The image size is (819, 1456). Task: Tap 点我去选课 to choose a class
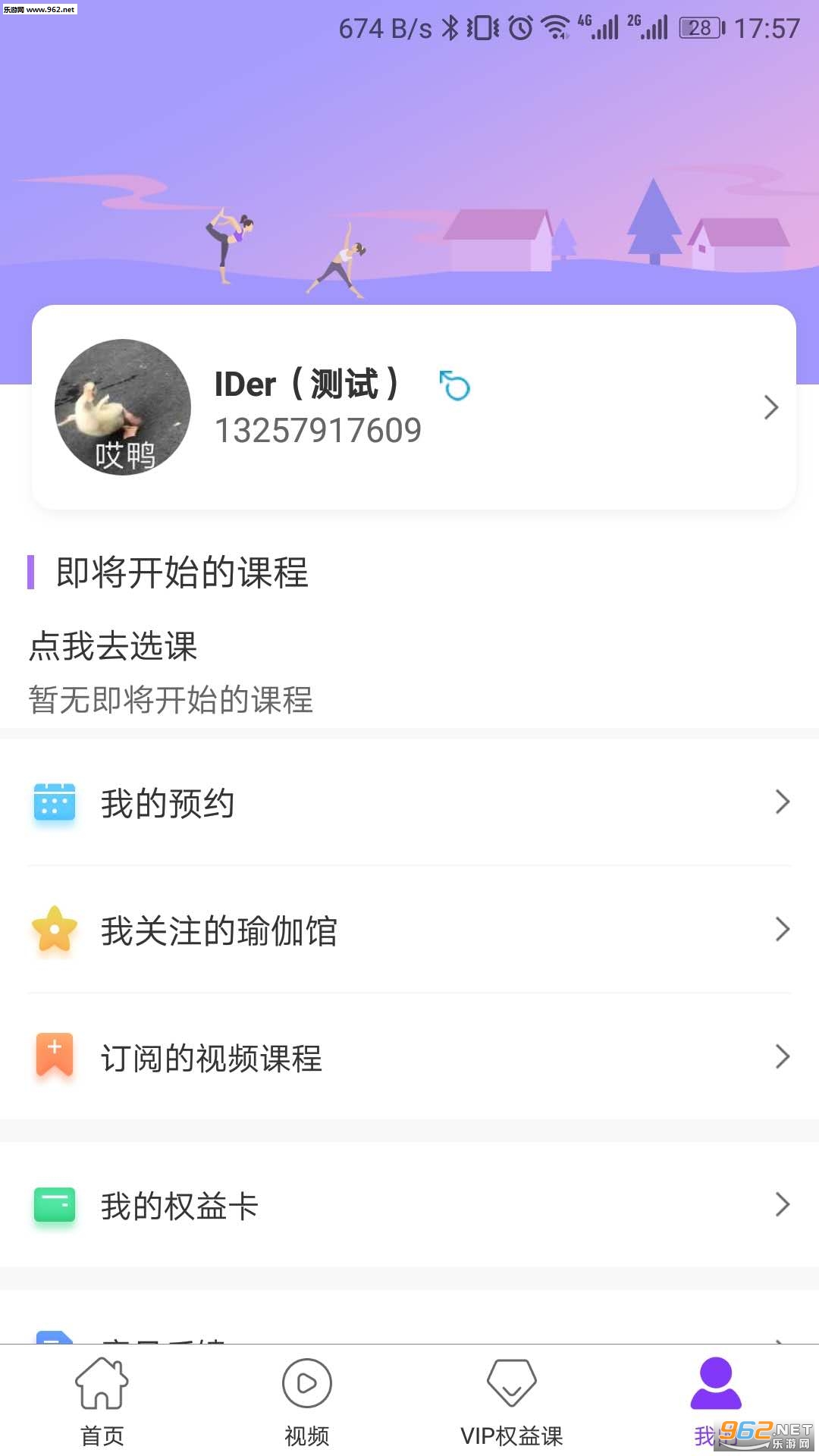click(113, 646)
